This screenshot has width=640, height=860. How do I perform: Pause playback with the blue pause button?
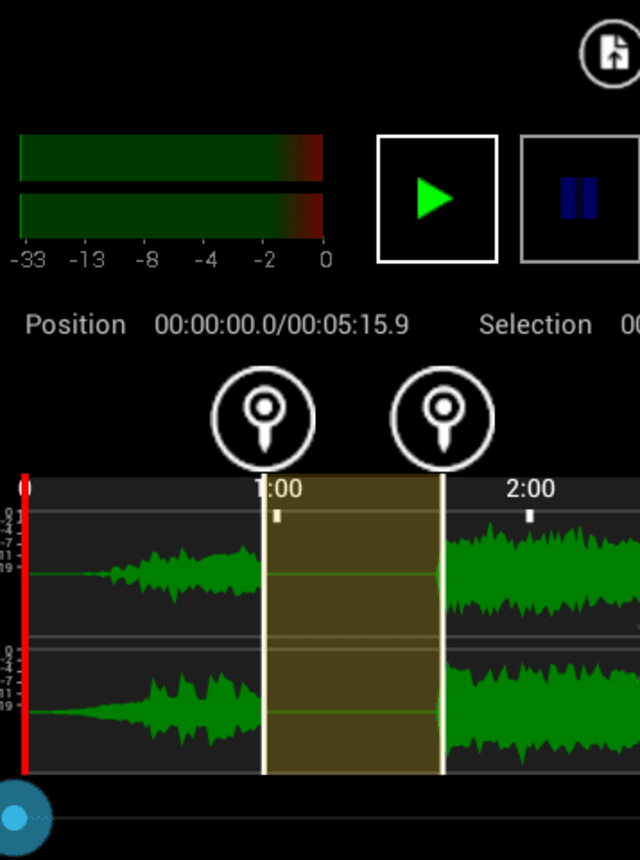(580, 199)
